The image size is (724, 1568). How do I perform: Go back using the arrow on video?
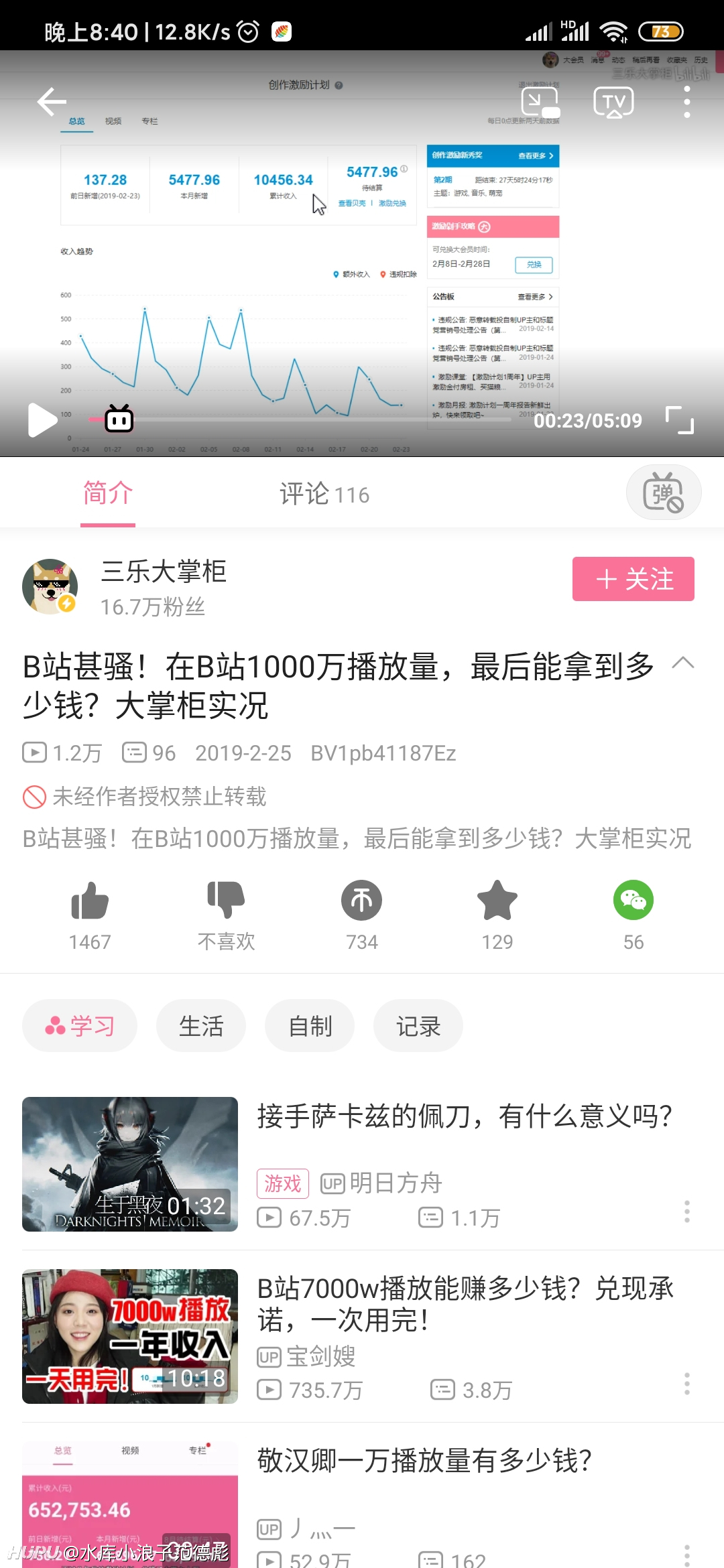coord(52,102)
